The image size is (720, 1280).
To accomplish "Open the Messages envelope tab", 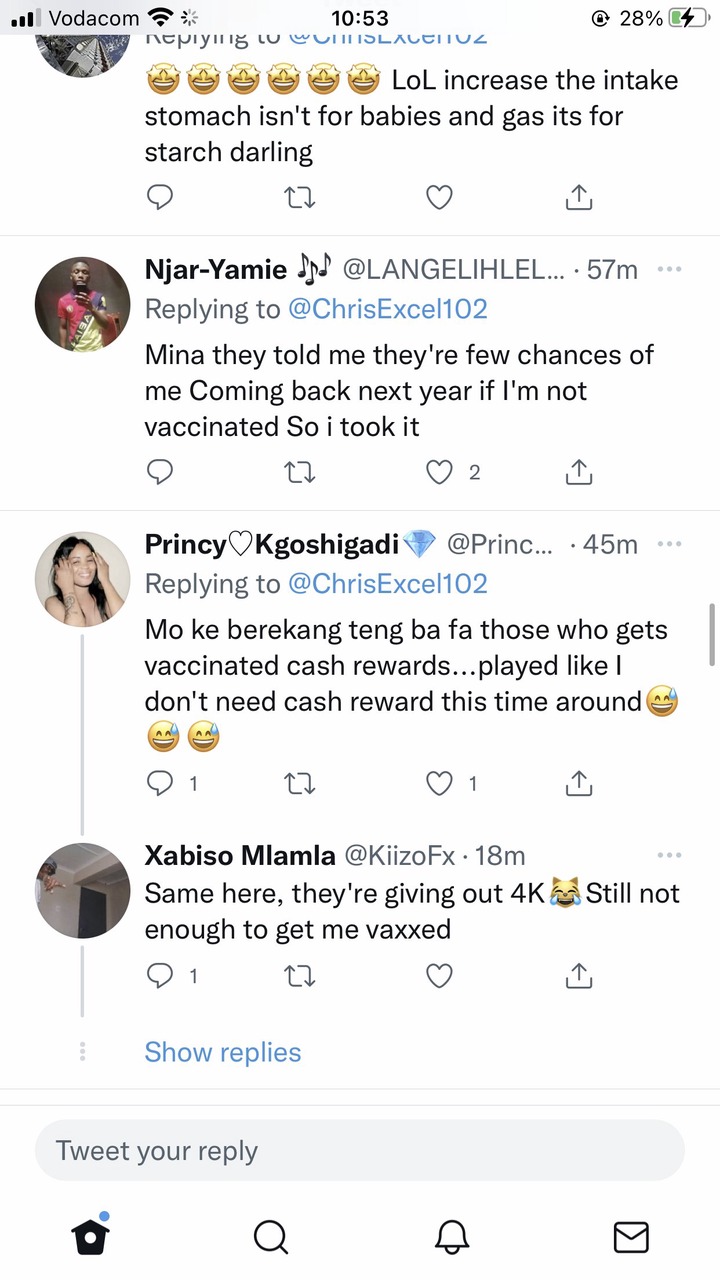I will coord(631,1237).
